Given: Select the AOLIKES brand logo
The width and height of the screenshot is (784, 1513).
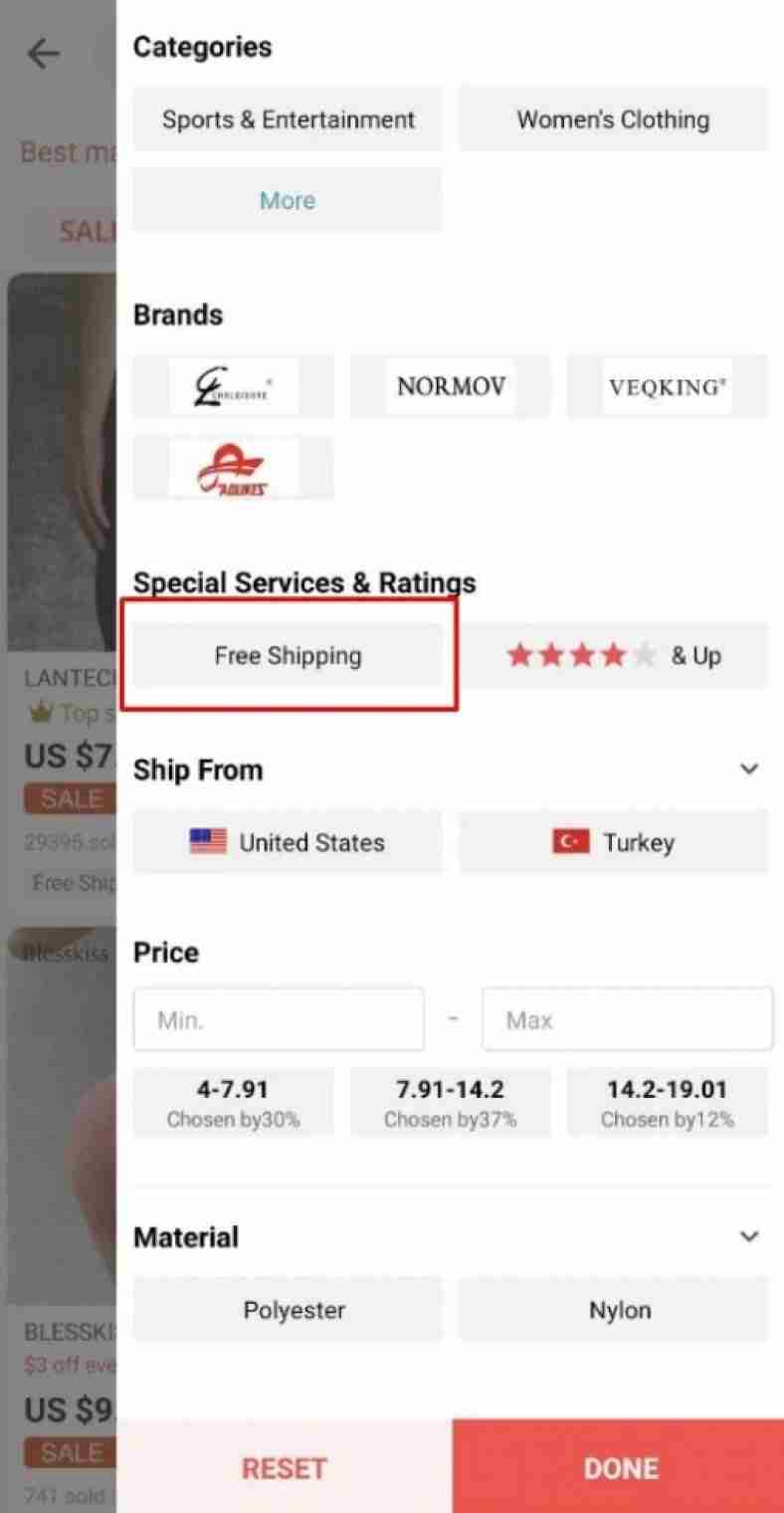Looking at the screenshot, I should coord(233,468).
